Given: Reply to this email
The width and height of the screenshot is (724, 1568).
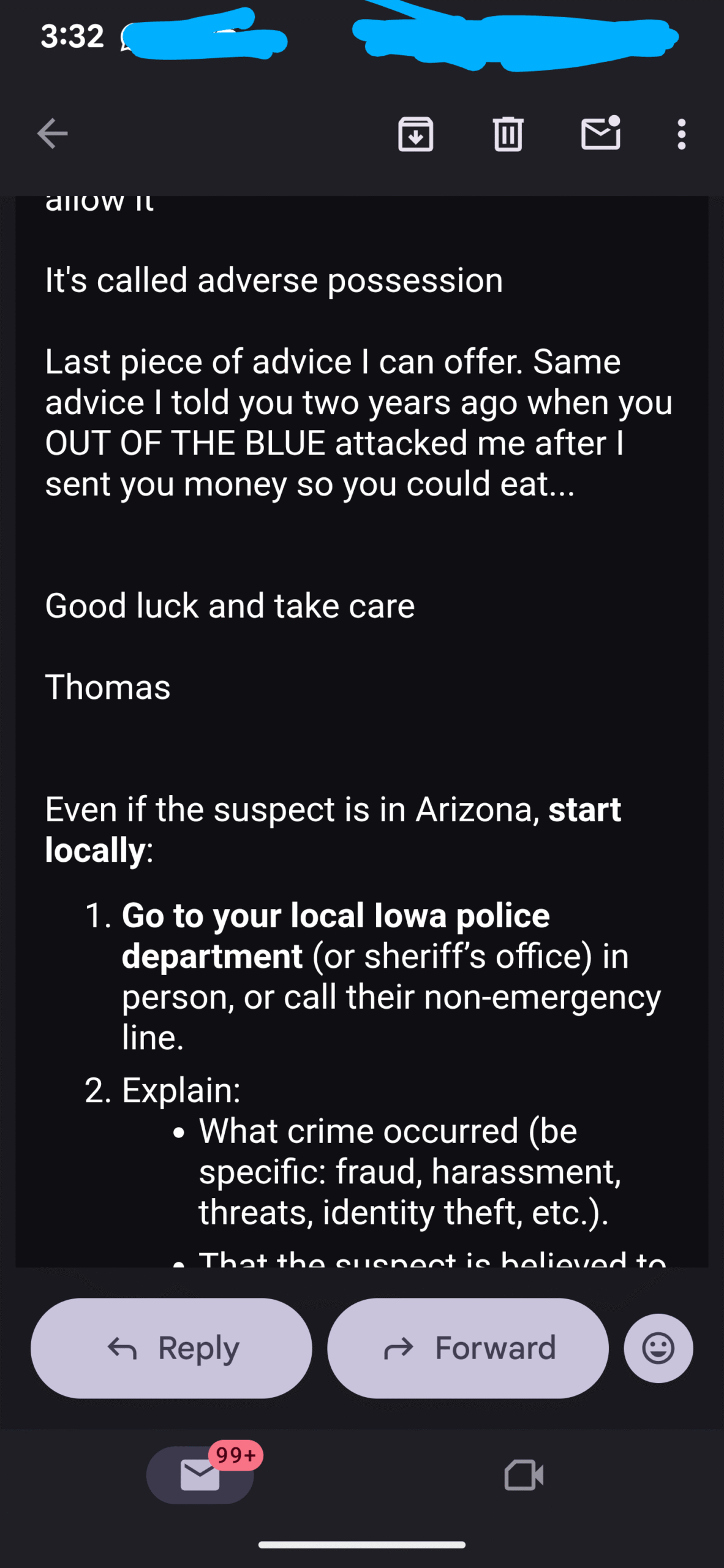Looking at the screenshot, I should pyautogui.click(x=172, y=1348).
